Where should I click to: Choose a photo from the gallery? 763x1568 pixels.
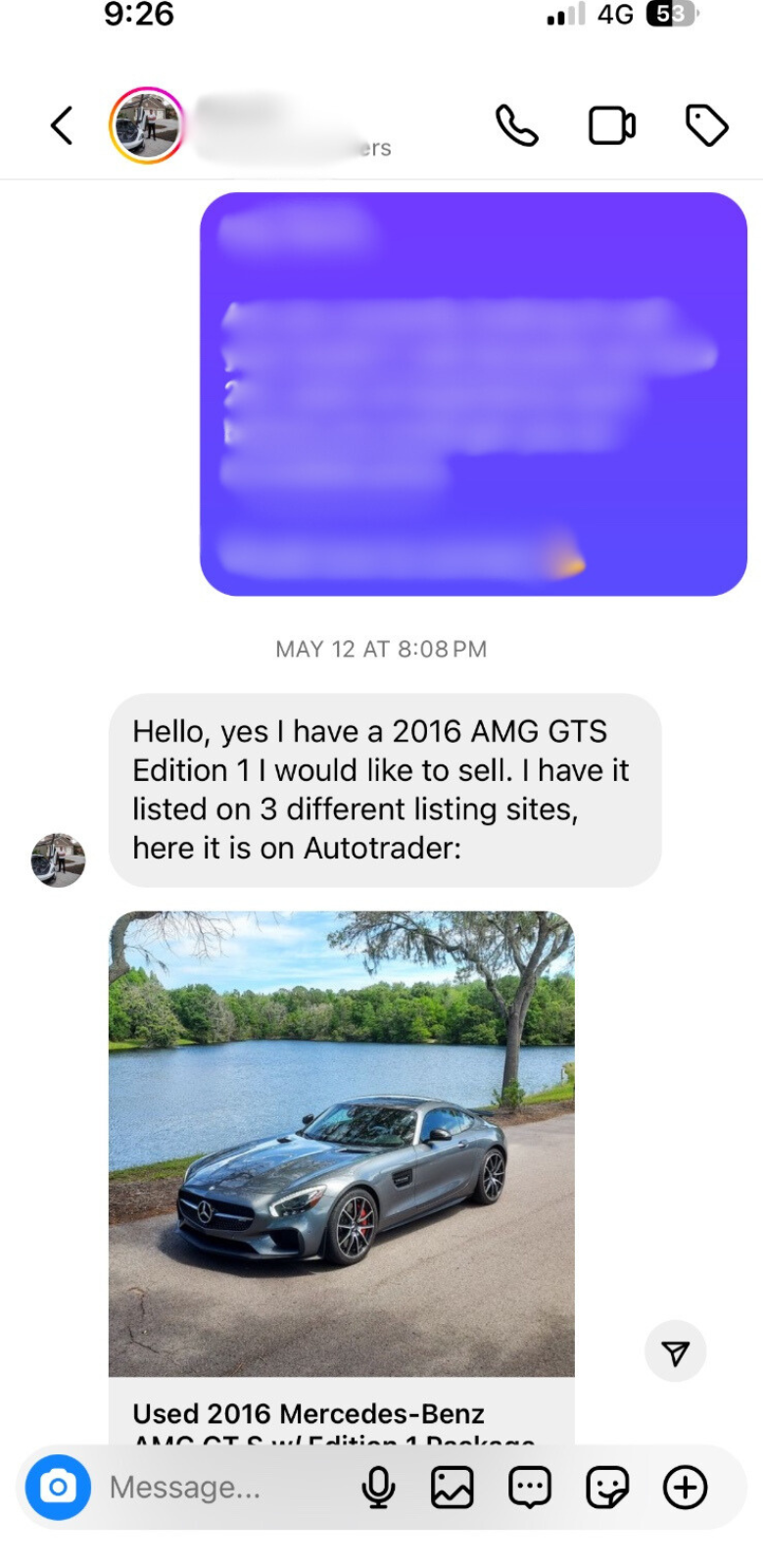tap(453, 1488)
